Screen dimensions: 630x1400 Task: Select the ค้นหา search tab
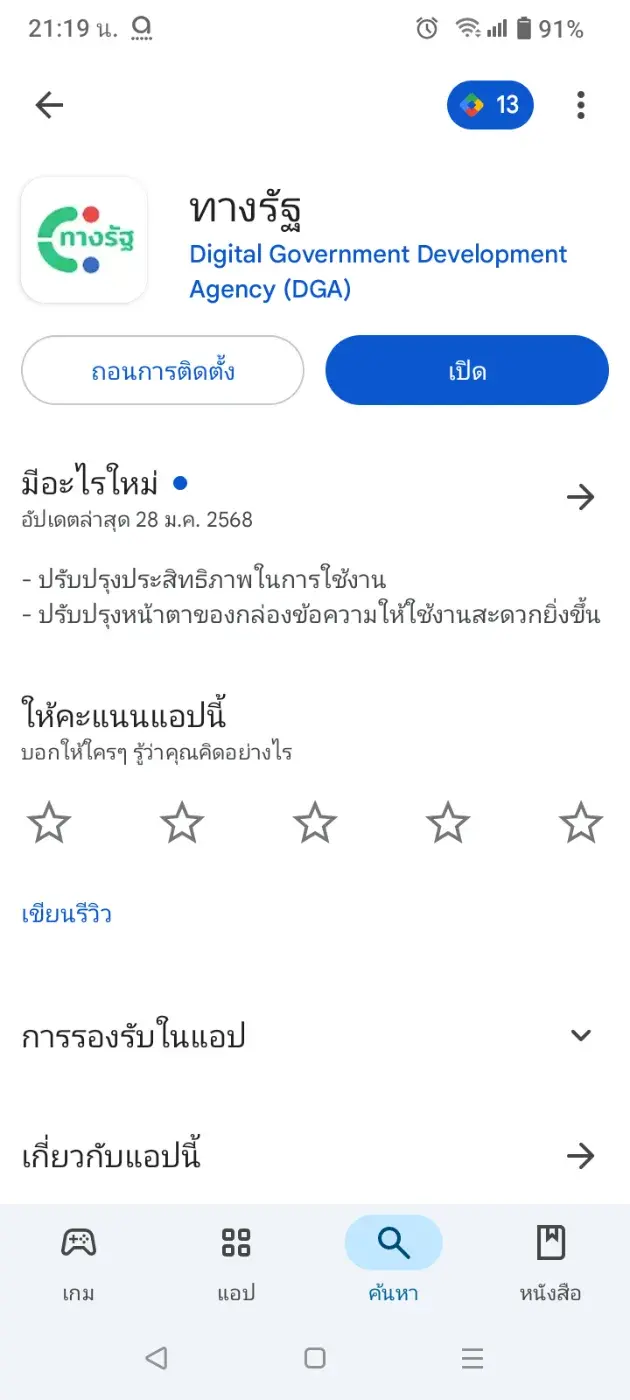[x=393, y=1262]
